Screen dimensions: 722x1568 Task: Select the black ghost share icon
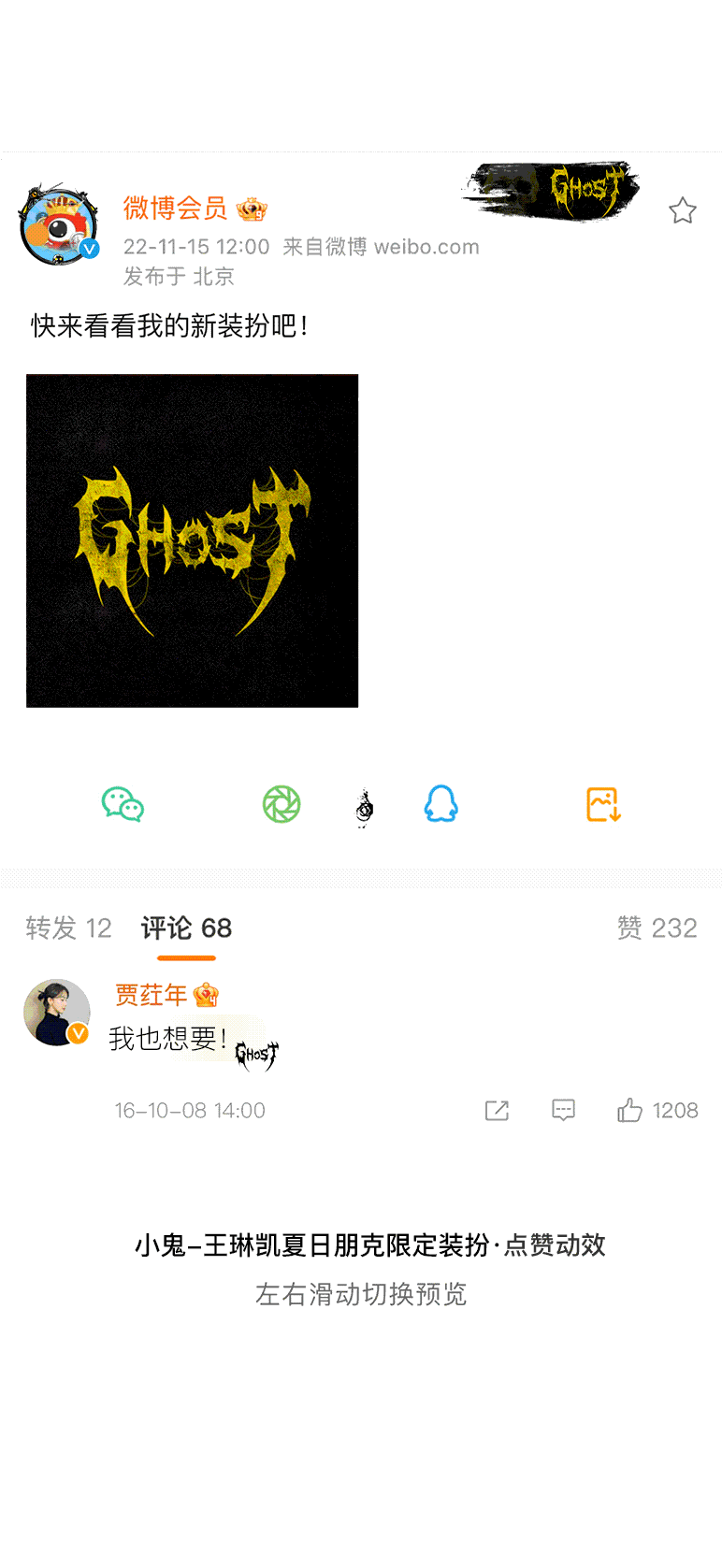point(363,806)
